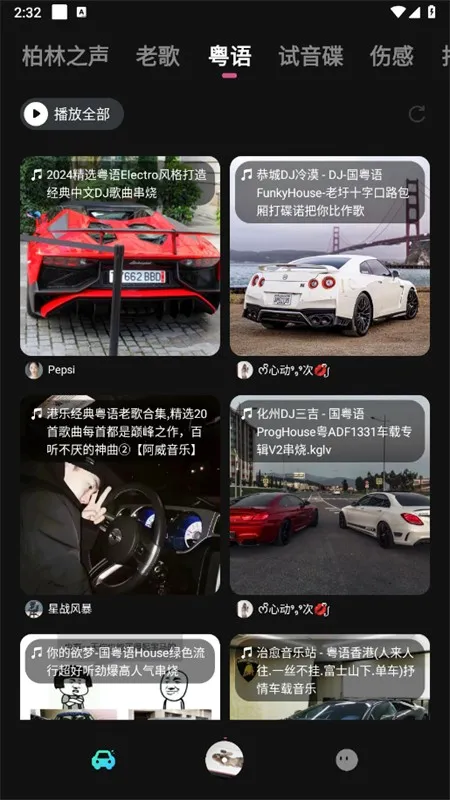View uploader Pepsi's profile
Screen dimensions: 450x800
click(x=50, y=370)
